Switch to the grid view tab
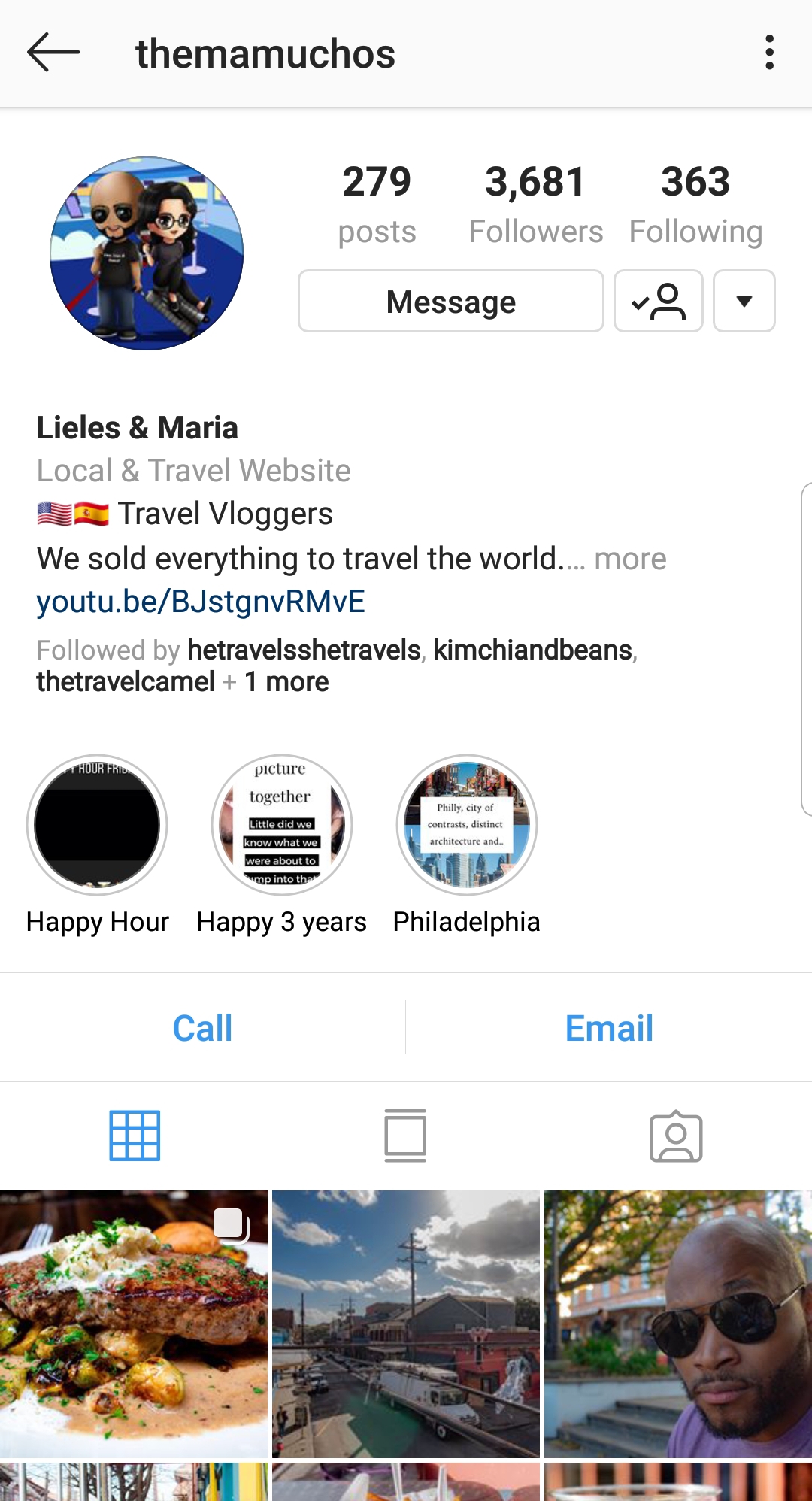 pyautogui.click(x=135, y=1136)
